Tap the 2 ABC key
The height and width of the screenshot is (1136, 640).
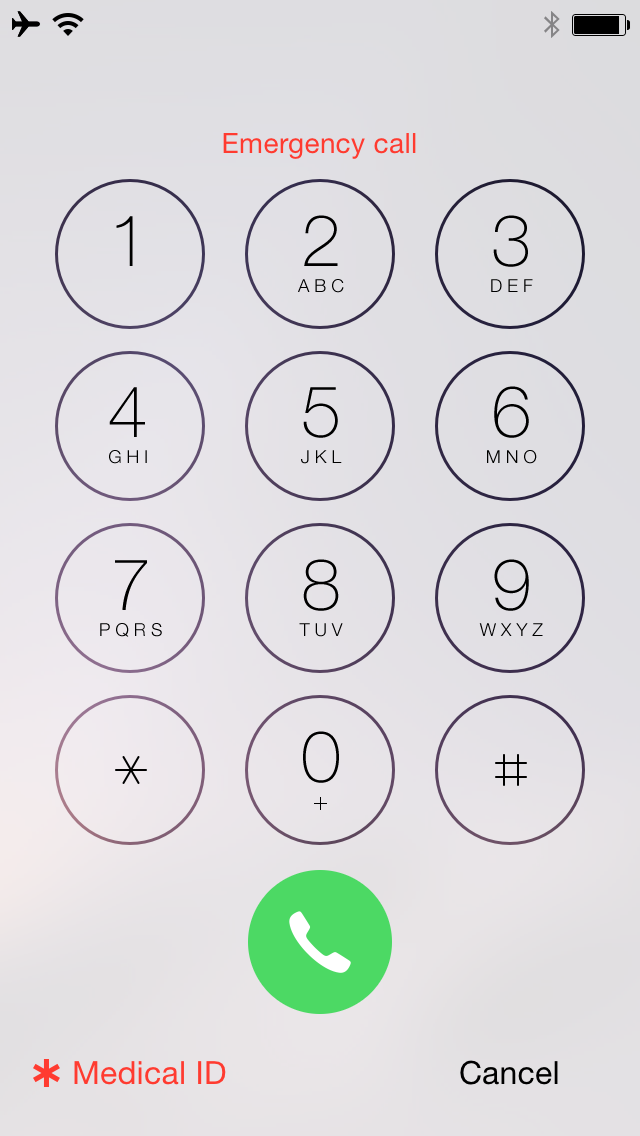(x=320, y=254)
